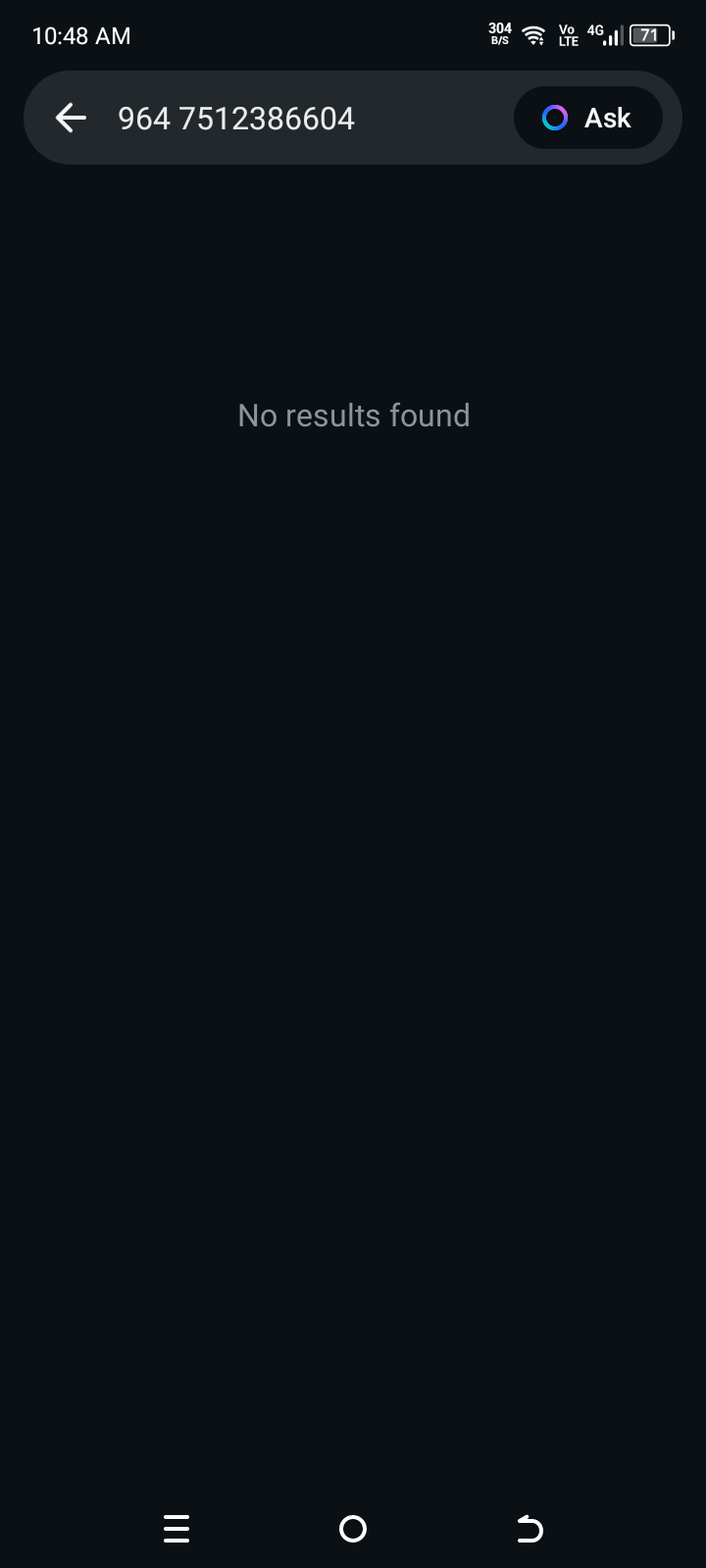
Task: Go to home screen via navigation bar
Action: click(353, 1529)
